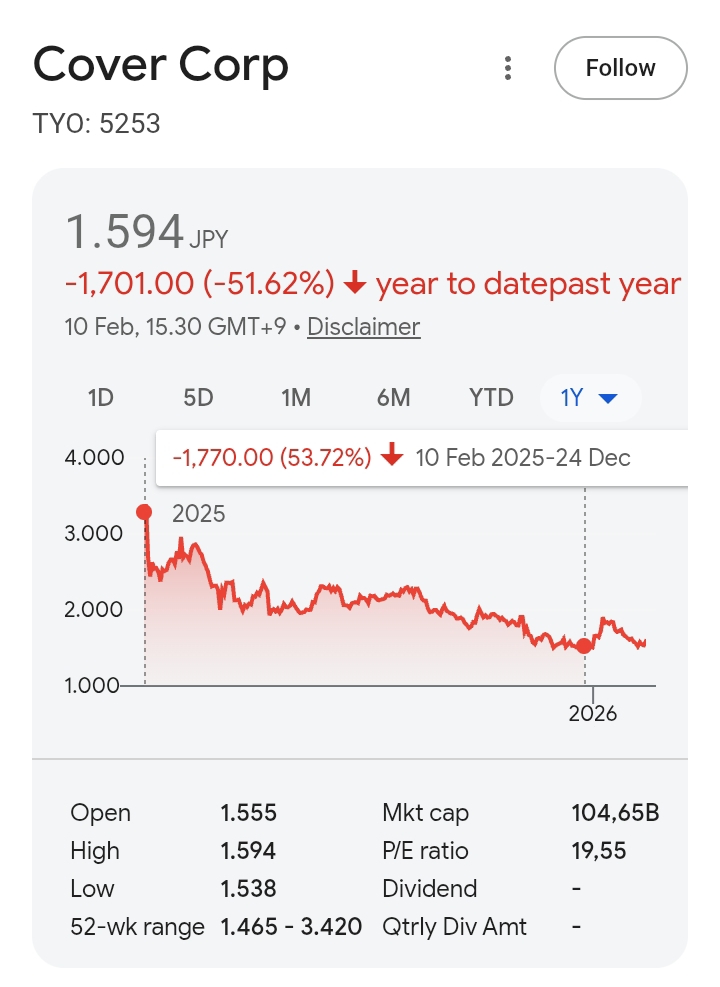Switch chart to 1D range

[x=101, y=398]
